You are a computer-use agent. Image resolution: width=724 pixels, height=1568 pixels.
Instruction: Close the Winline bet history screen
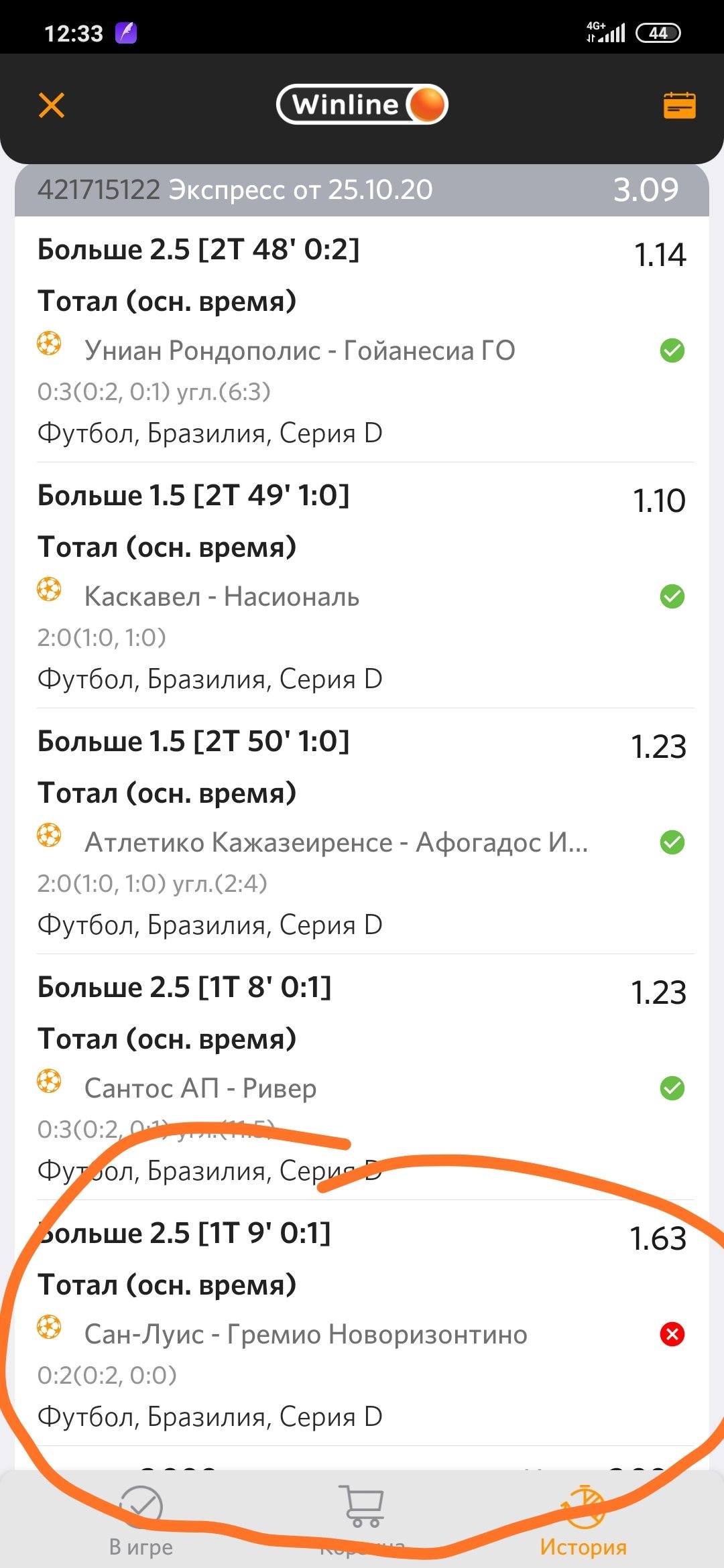tap(52, 105)
